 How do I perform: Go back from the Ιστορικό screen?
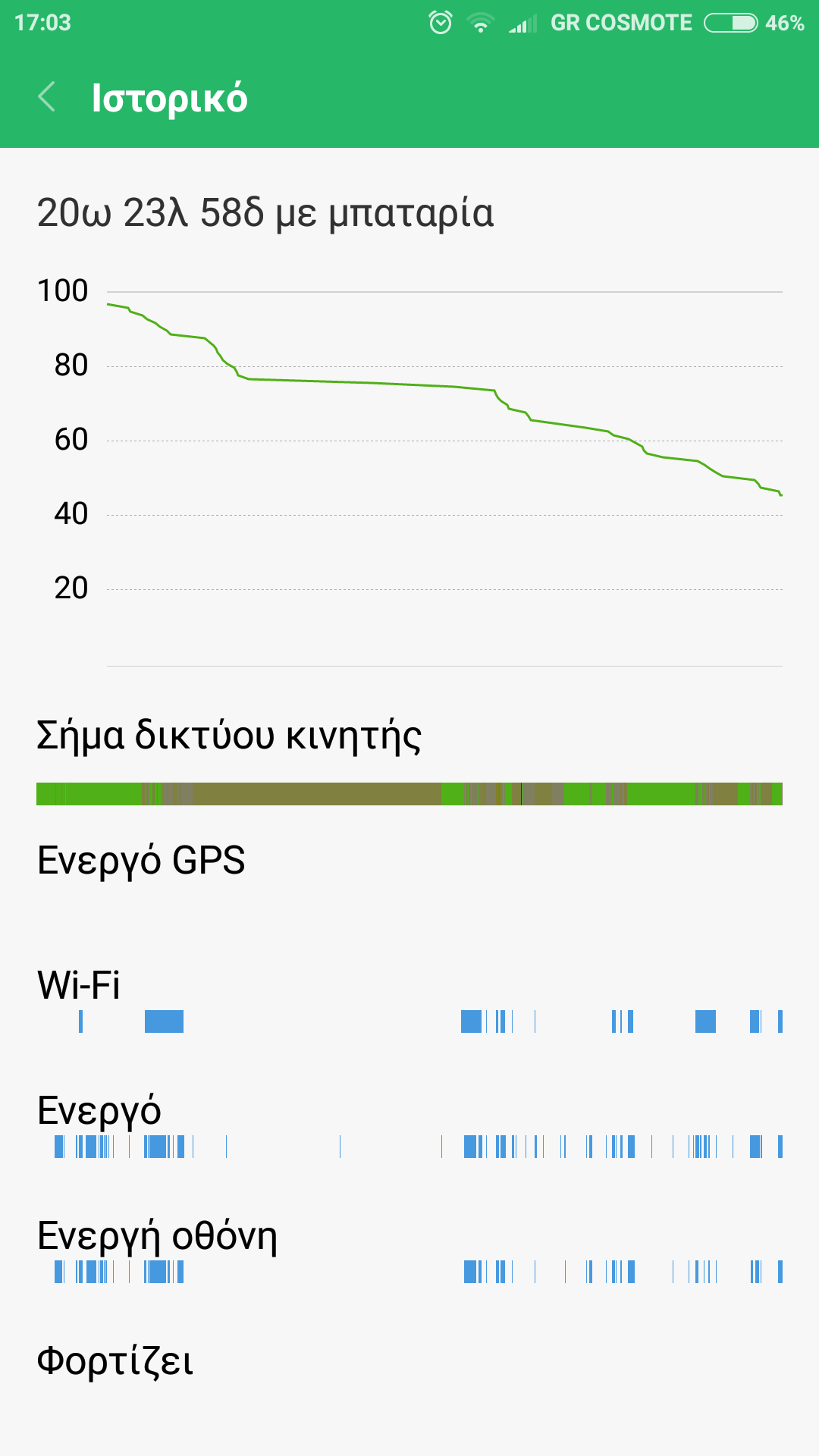click(x=47, y=97)
